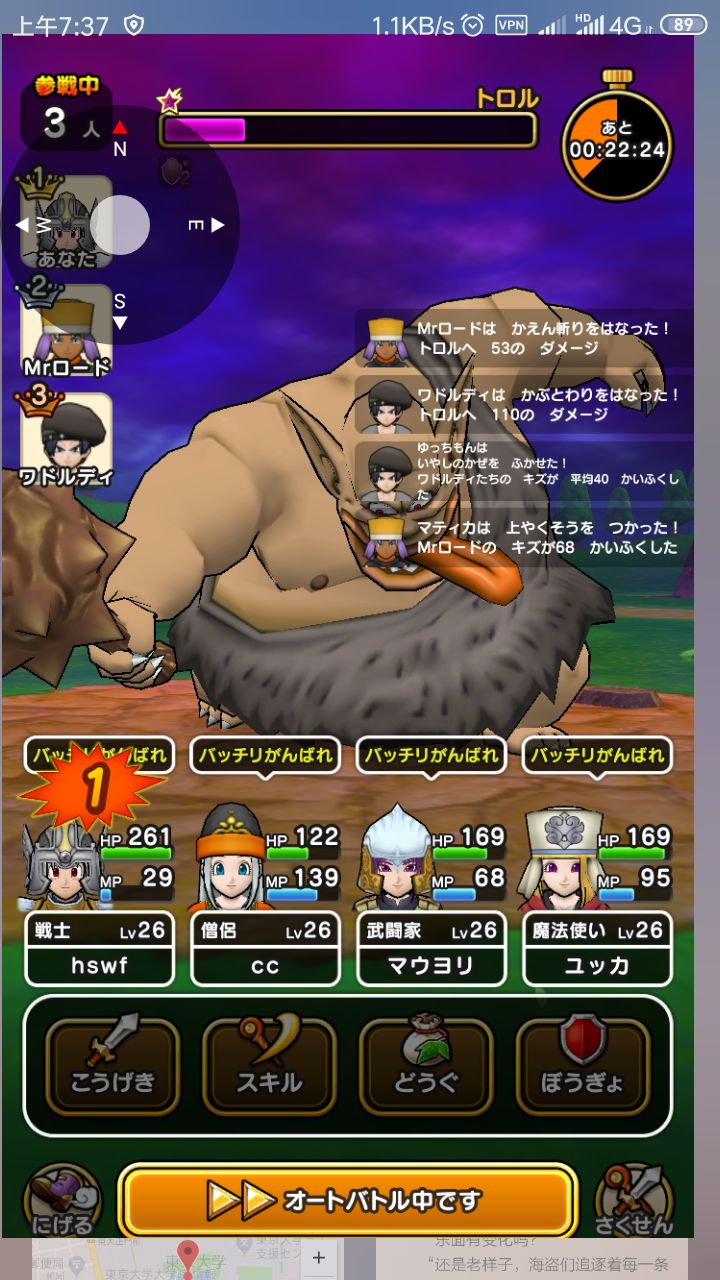The height and width of the screenshot is (1280, 720).
Task: Select party member cc's card
Action: (x=265, y=948)
